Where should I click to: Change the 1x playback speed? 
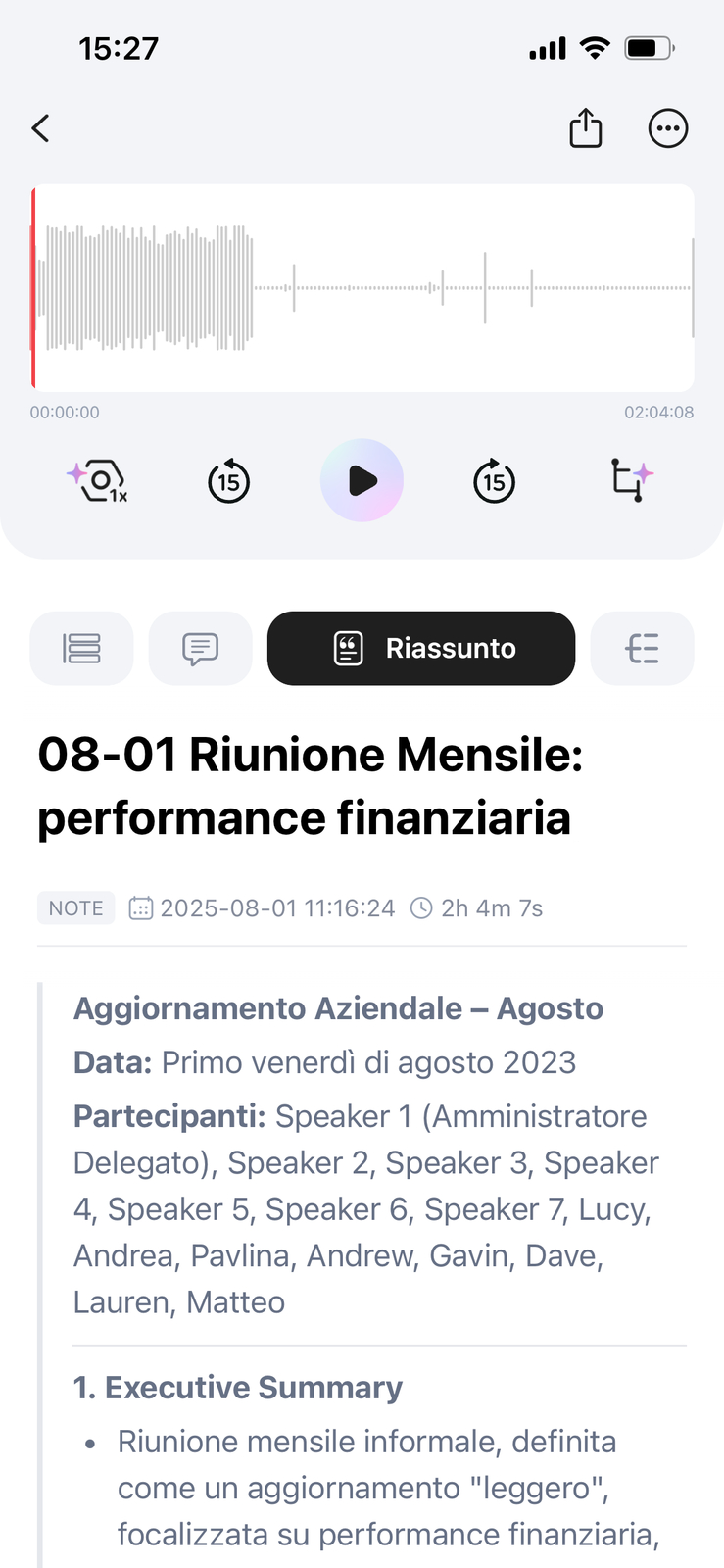click(99, 481)
